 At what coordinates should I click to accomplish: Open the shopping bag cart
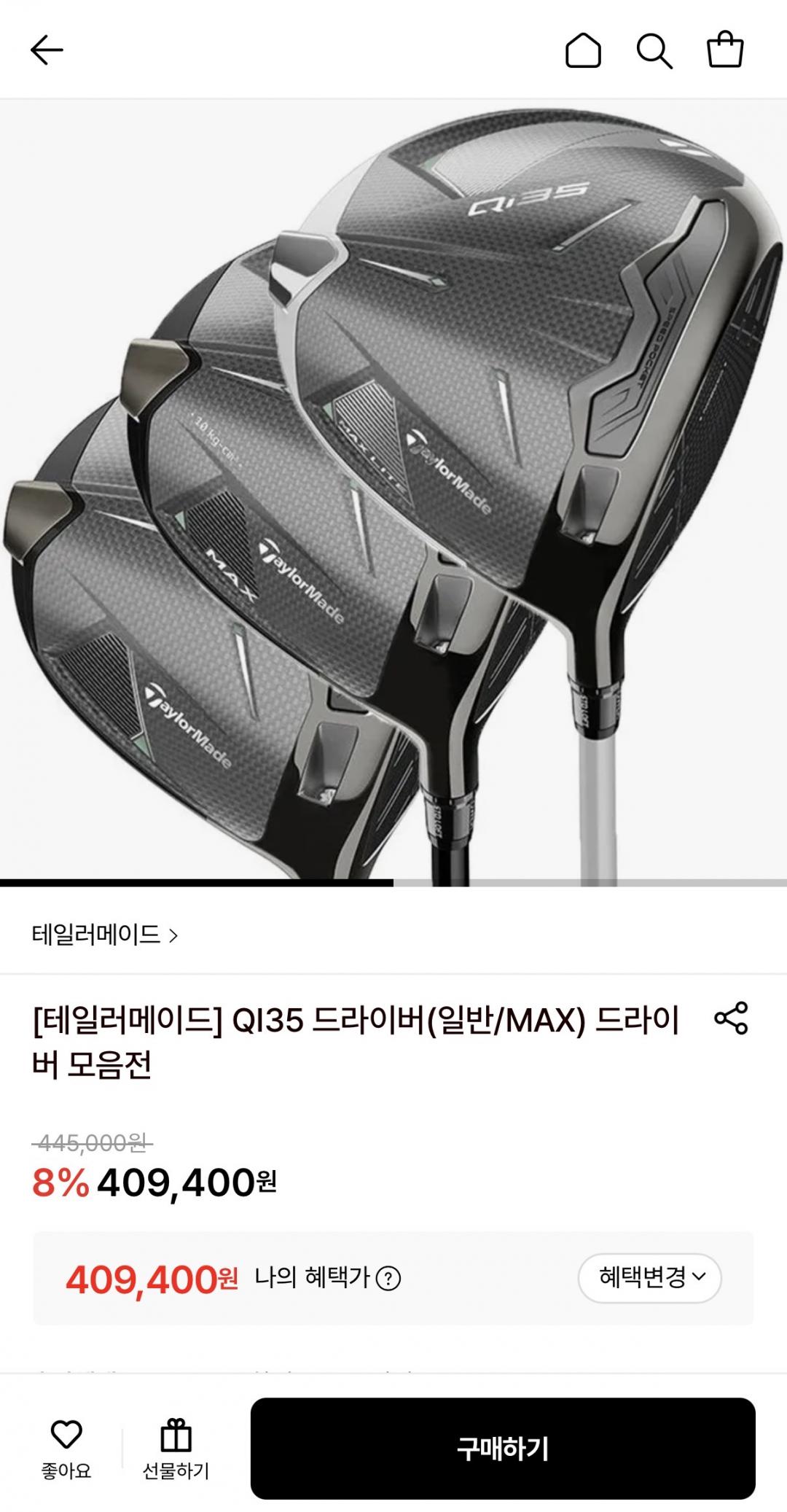coord(725,50)
